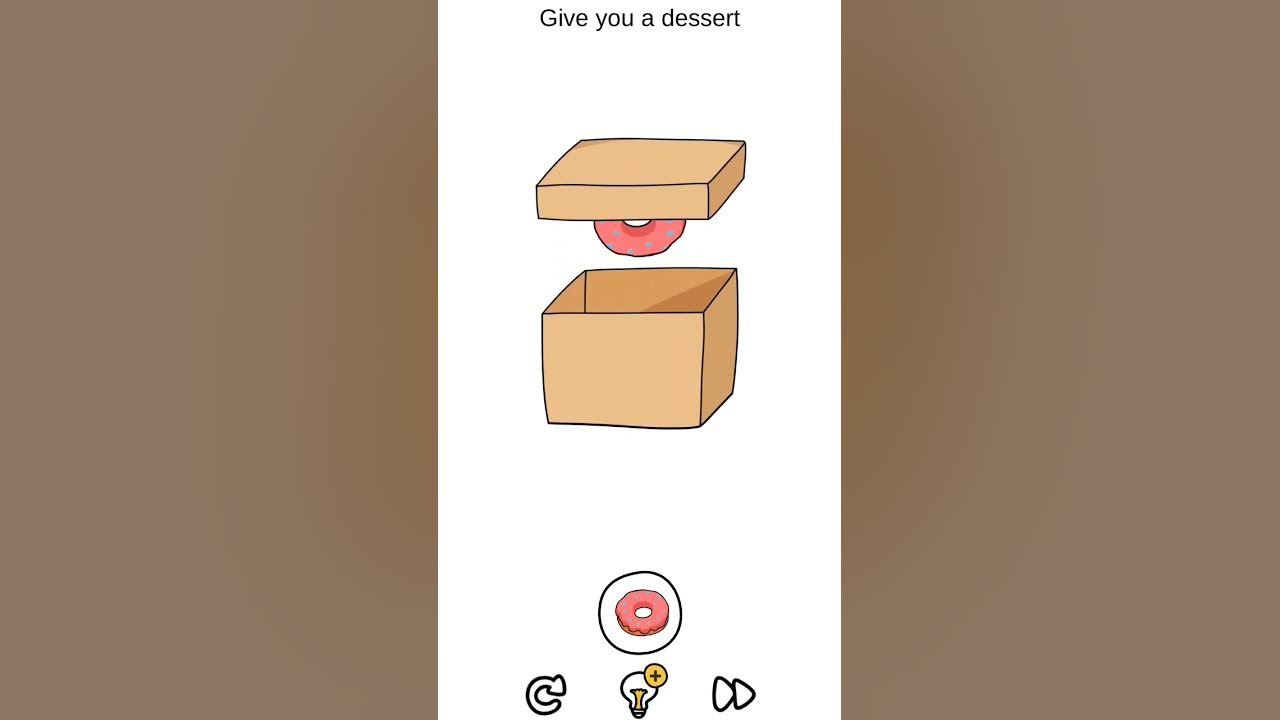Select the donut item in the circle
The height and width of the screenshot is (720, 1280).
(640, 613)
